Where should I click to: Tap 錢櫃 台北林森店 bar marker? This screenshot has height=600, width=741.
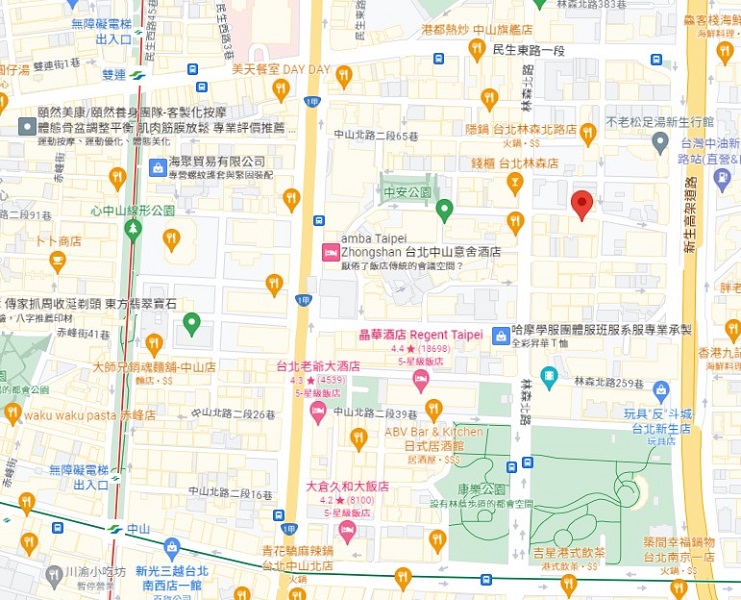click(515, 181)
